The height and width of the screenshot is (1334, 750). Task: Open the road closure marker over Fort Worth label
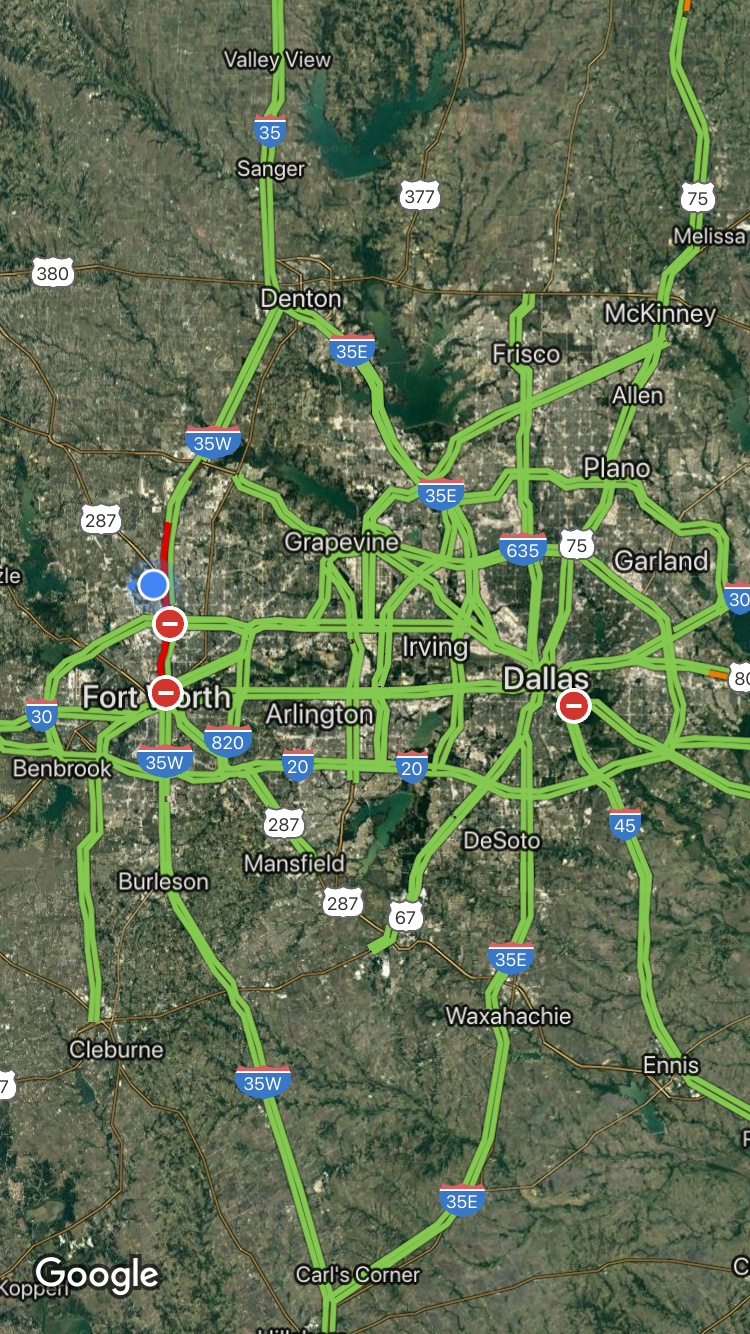point(166,692)
